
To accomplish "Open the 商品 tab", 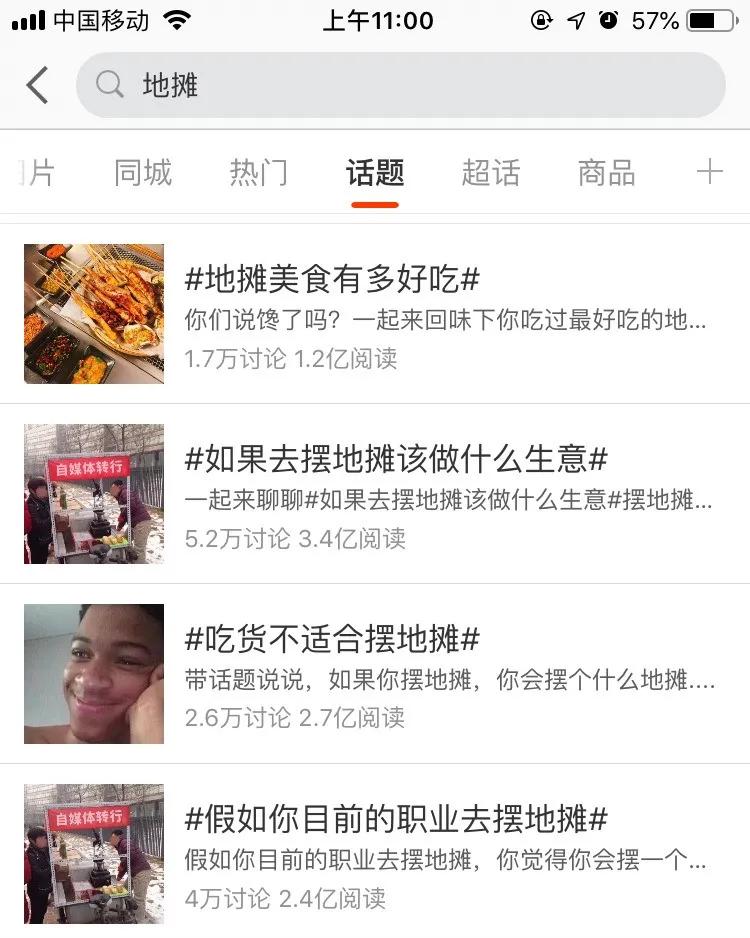I will coord(604,172).
